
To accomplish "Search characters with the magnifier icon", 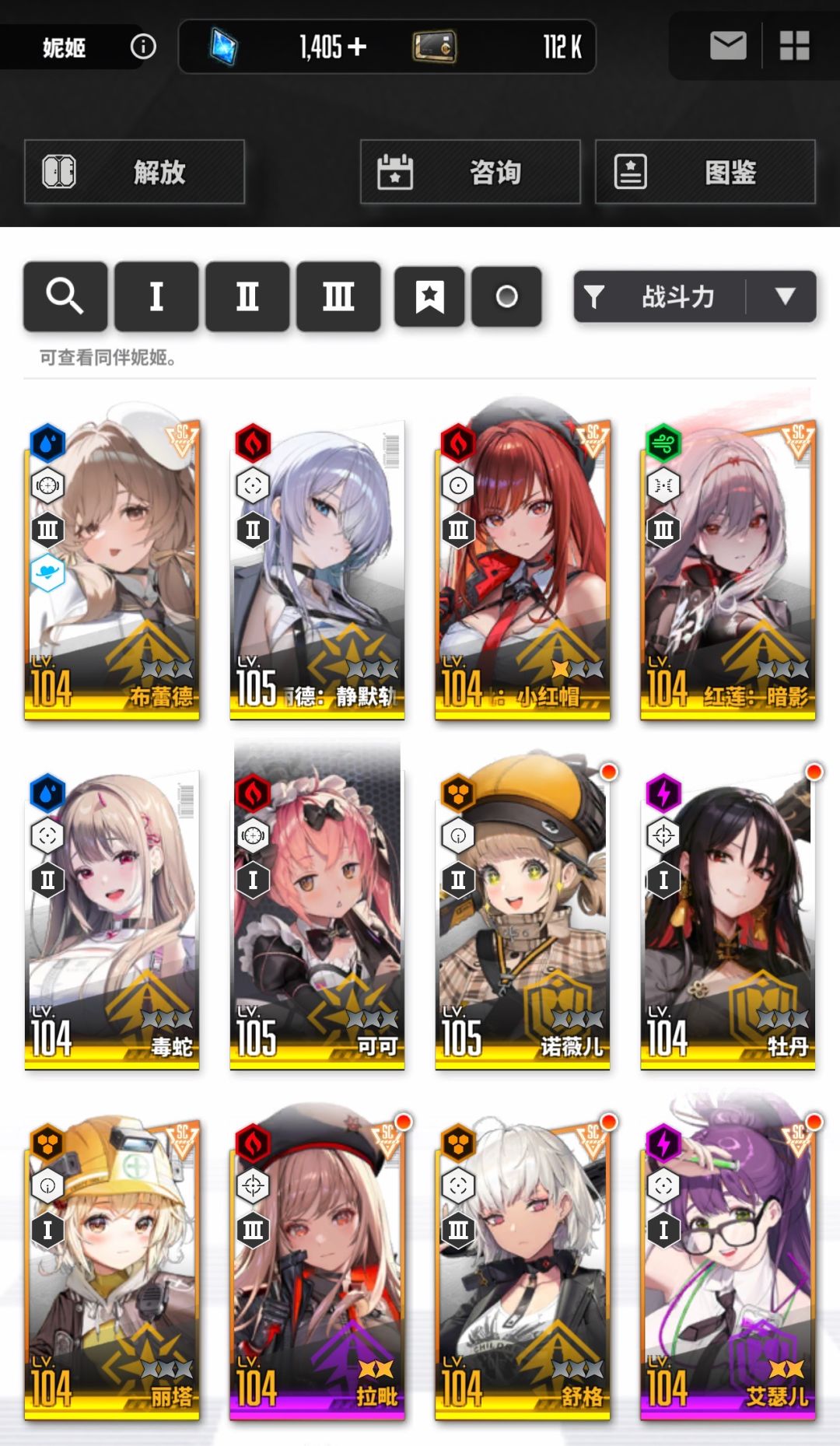I will 65,296.
